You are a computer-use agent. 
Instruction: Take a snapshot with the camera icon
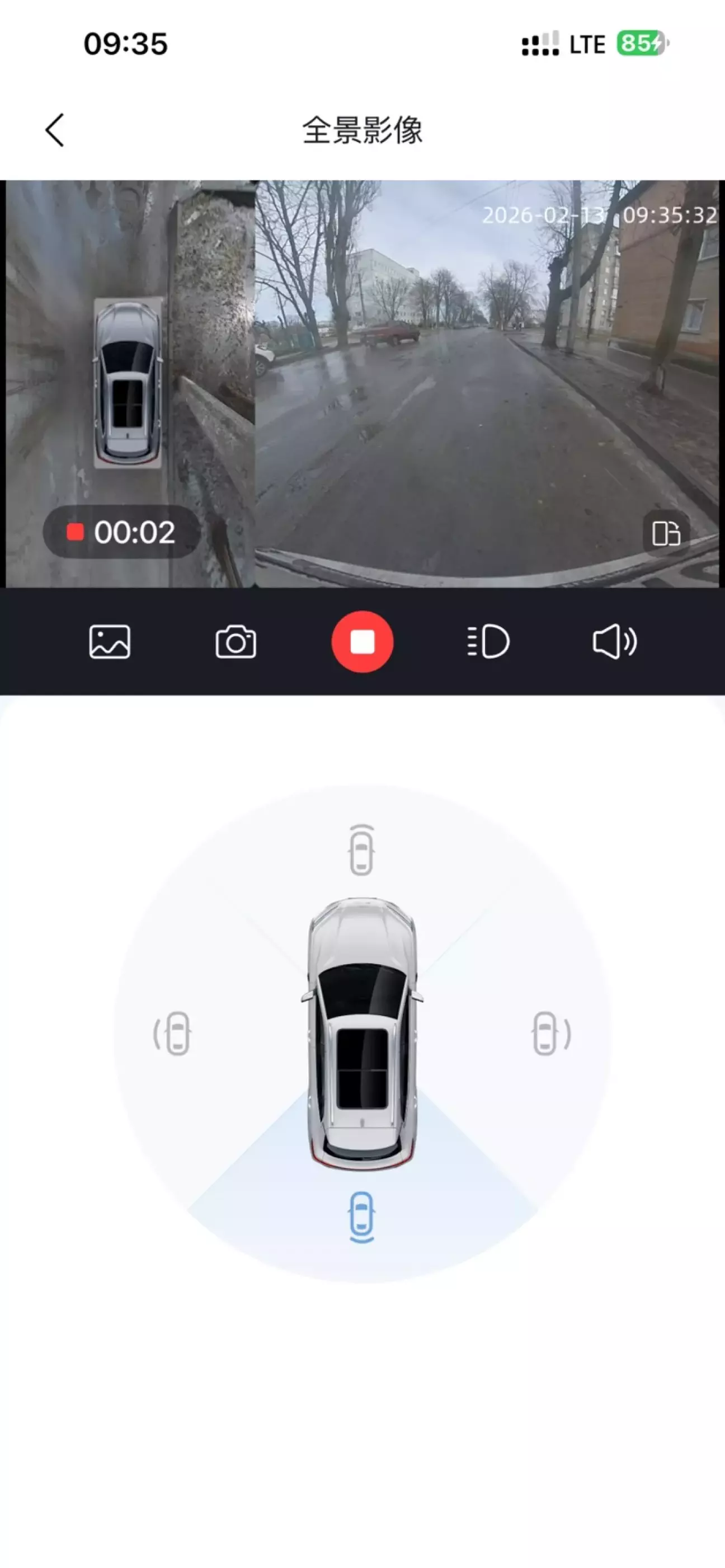point(236,641)
